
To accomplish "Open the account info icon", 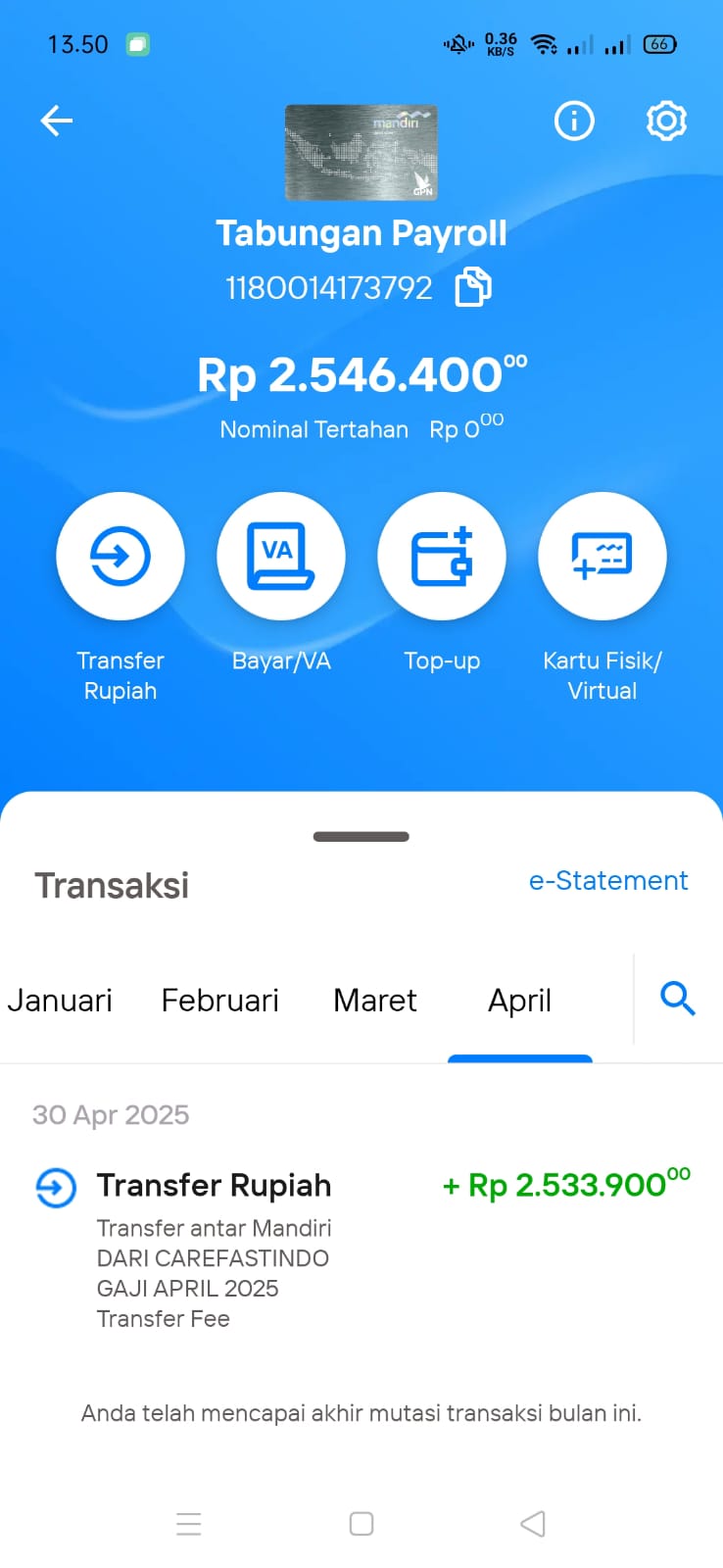I will point(574,122).
